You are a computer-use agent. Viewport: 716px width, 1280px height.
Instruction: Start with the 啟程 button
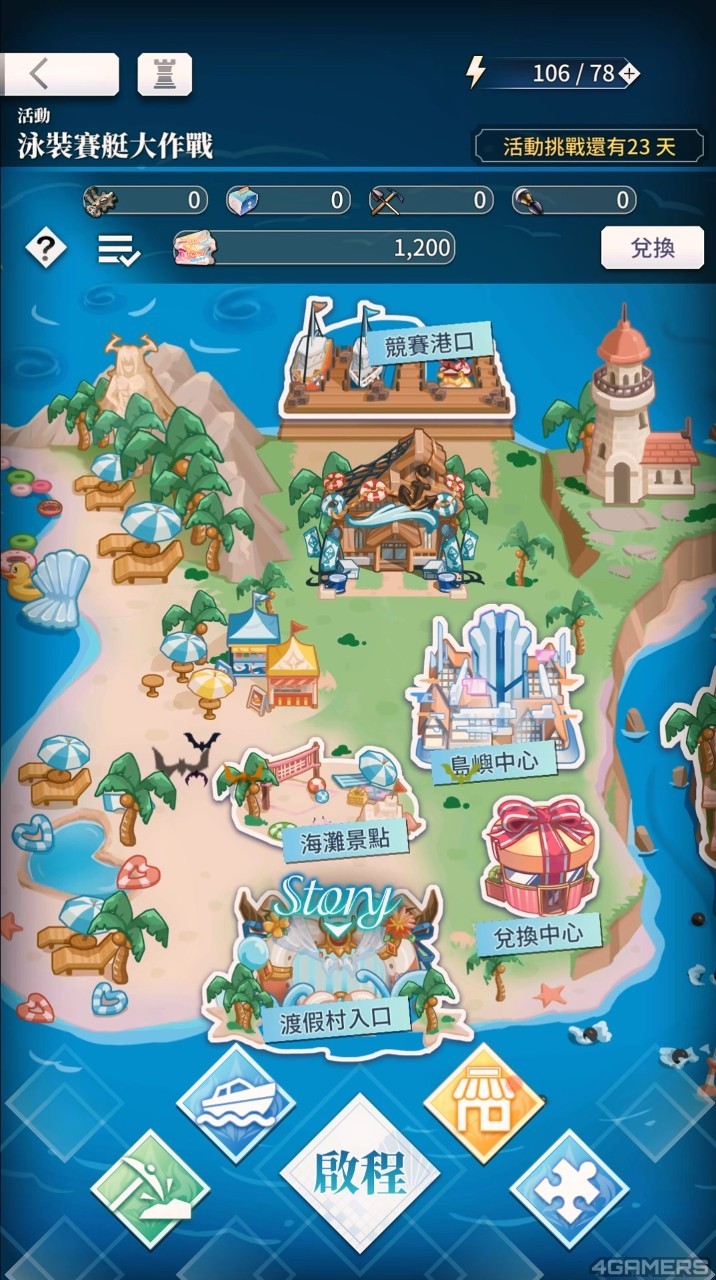click(x=359, y=1172)
